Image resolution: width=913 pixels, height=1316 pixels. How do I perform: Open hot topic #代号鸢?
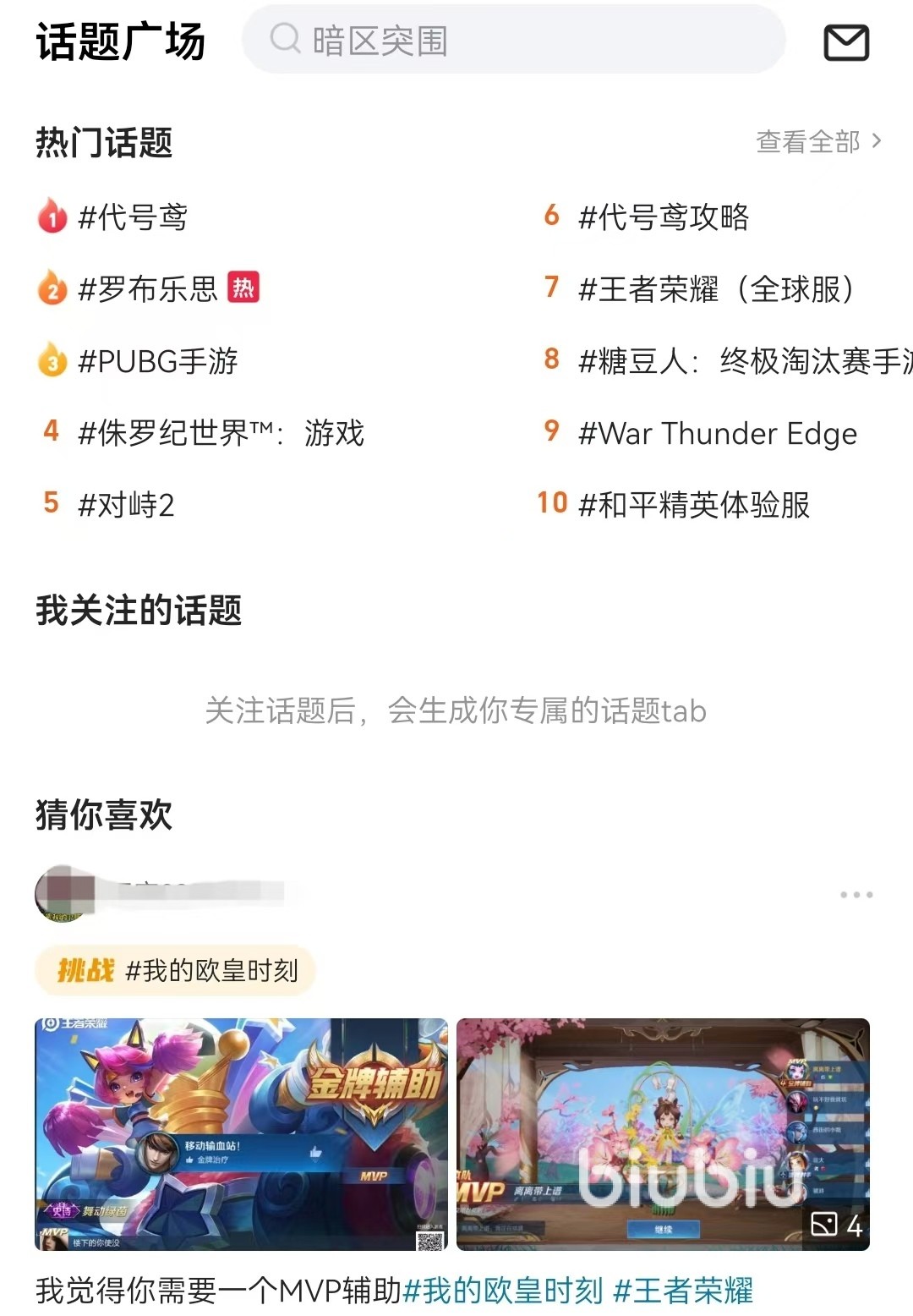pos(132,217)
